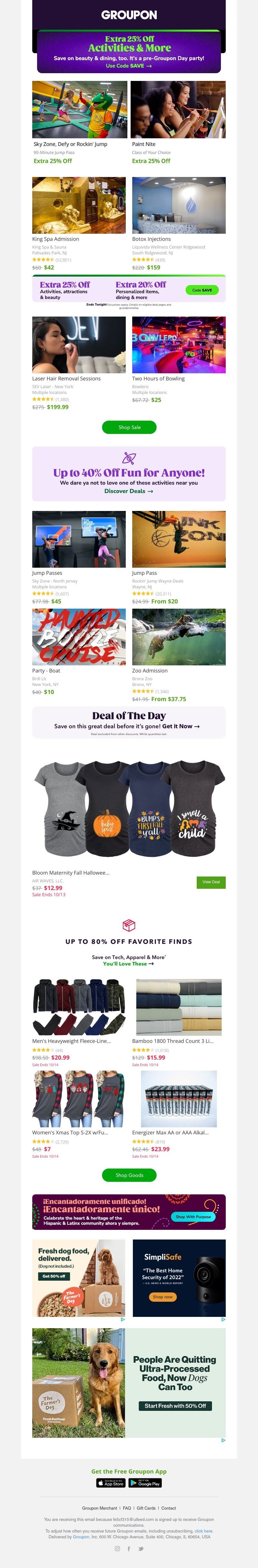Open the Paint Nite deal card

(x=178, y=110)
